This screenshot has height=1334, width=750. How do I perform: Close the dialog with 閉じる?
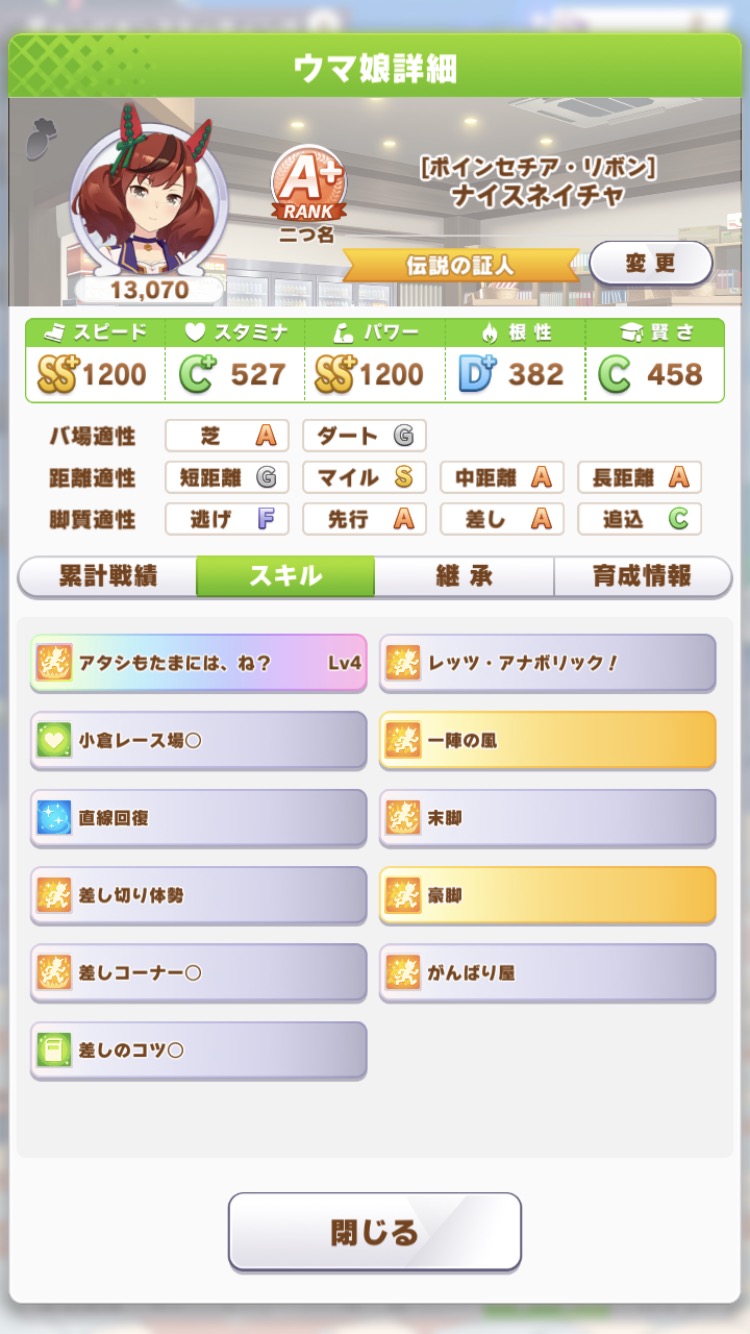[x=375, y=1232]
